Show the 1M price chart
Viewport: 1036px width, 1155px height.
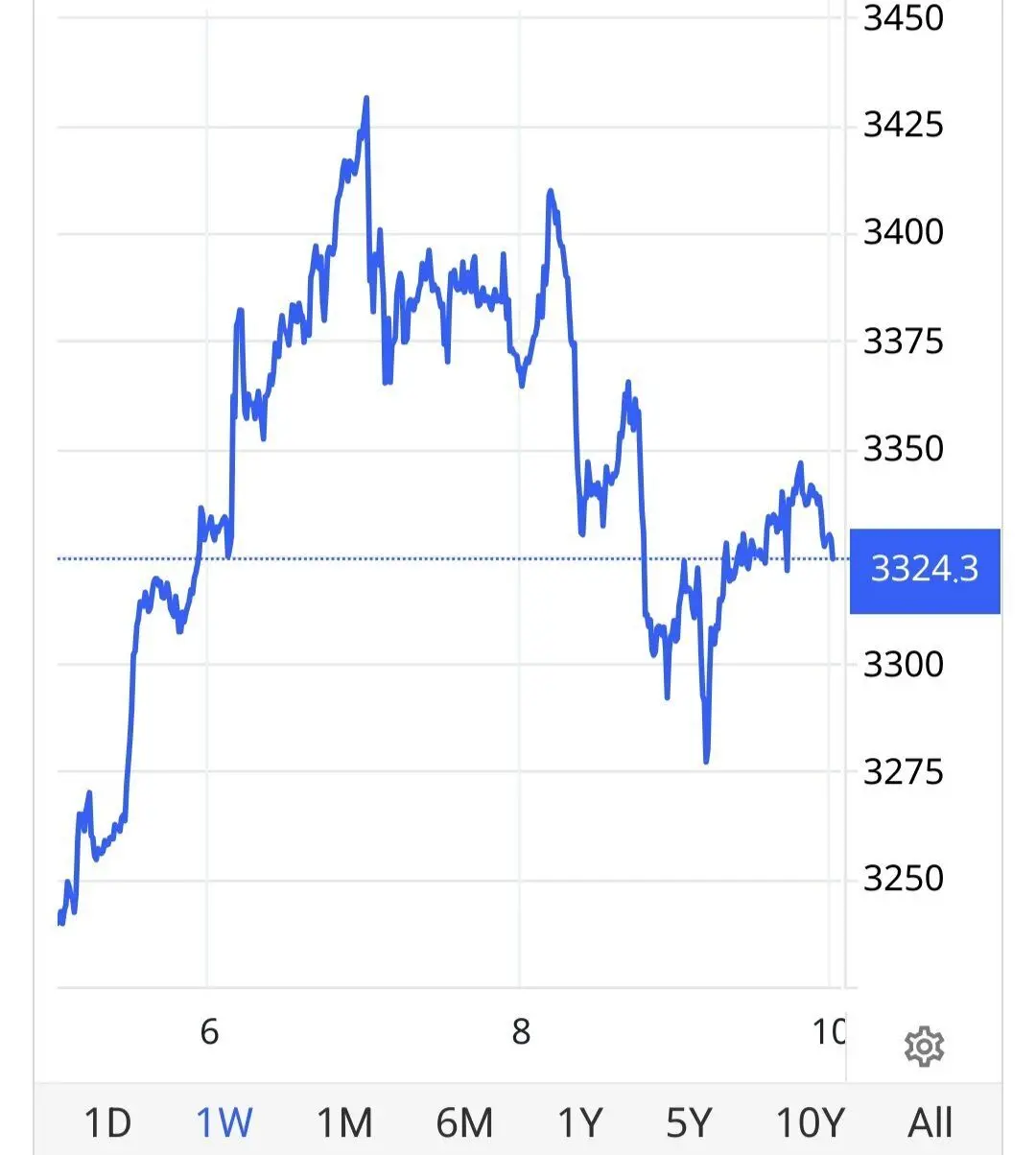coord(344,1121)
